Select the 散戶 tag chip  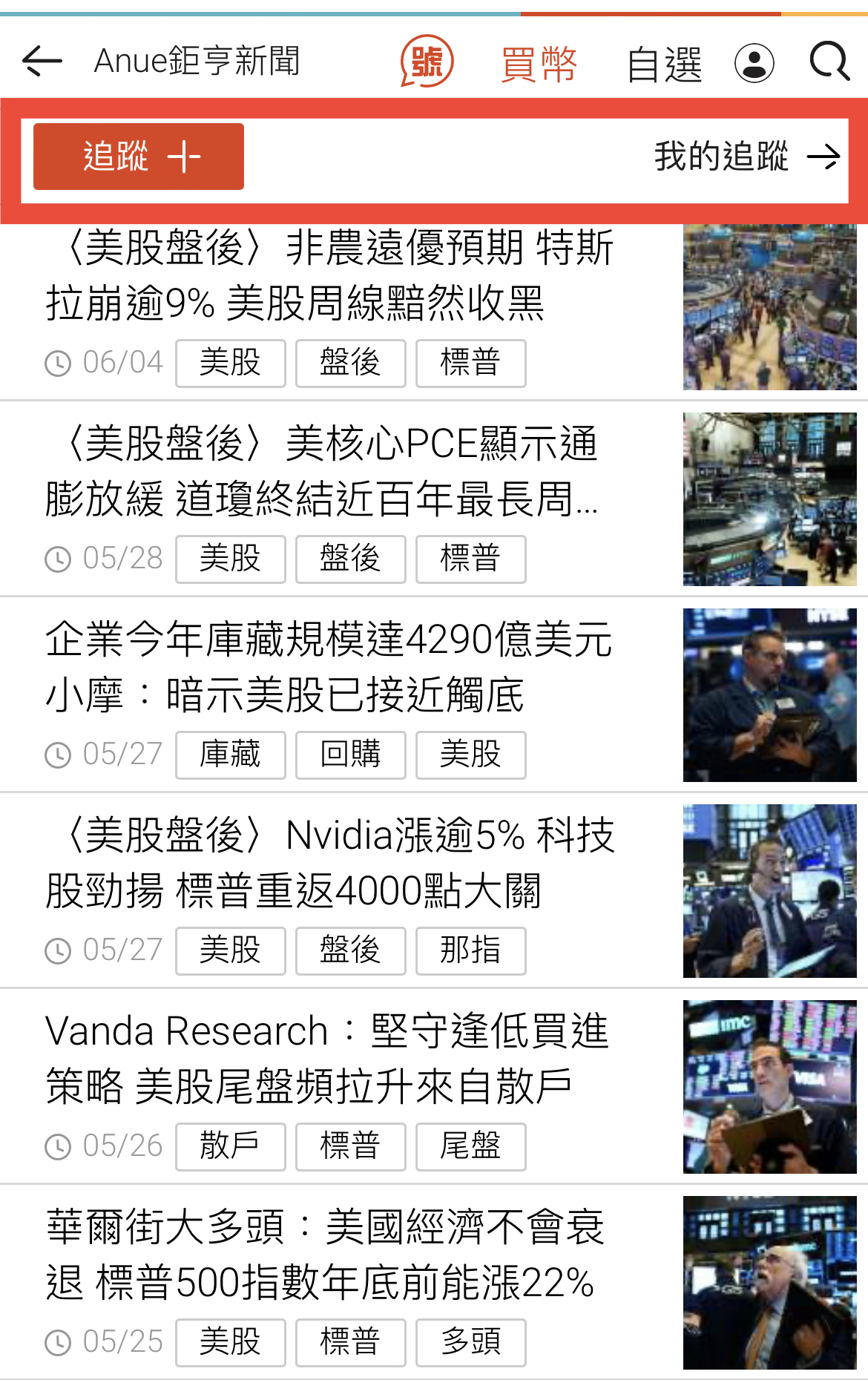[231, 1146]
